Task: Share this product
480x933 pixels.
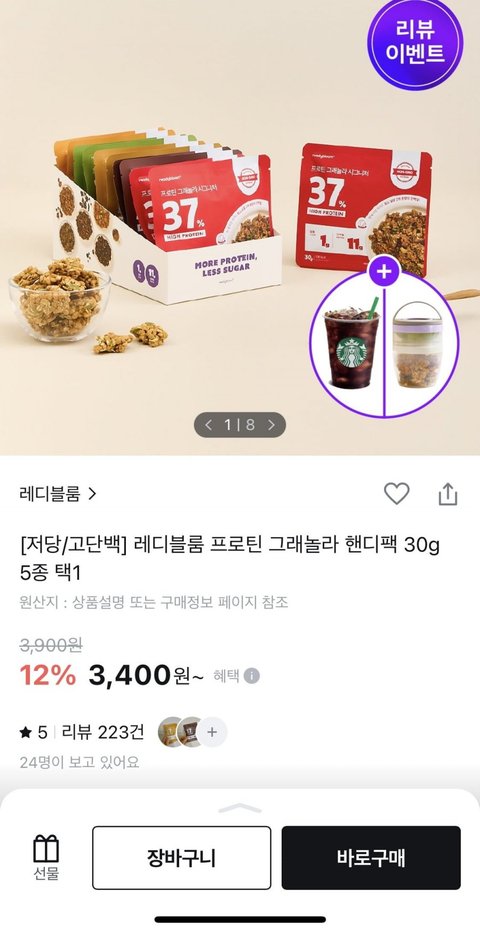Action: point(448,494)
